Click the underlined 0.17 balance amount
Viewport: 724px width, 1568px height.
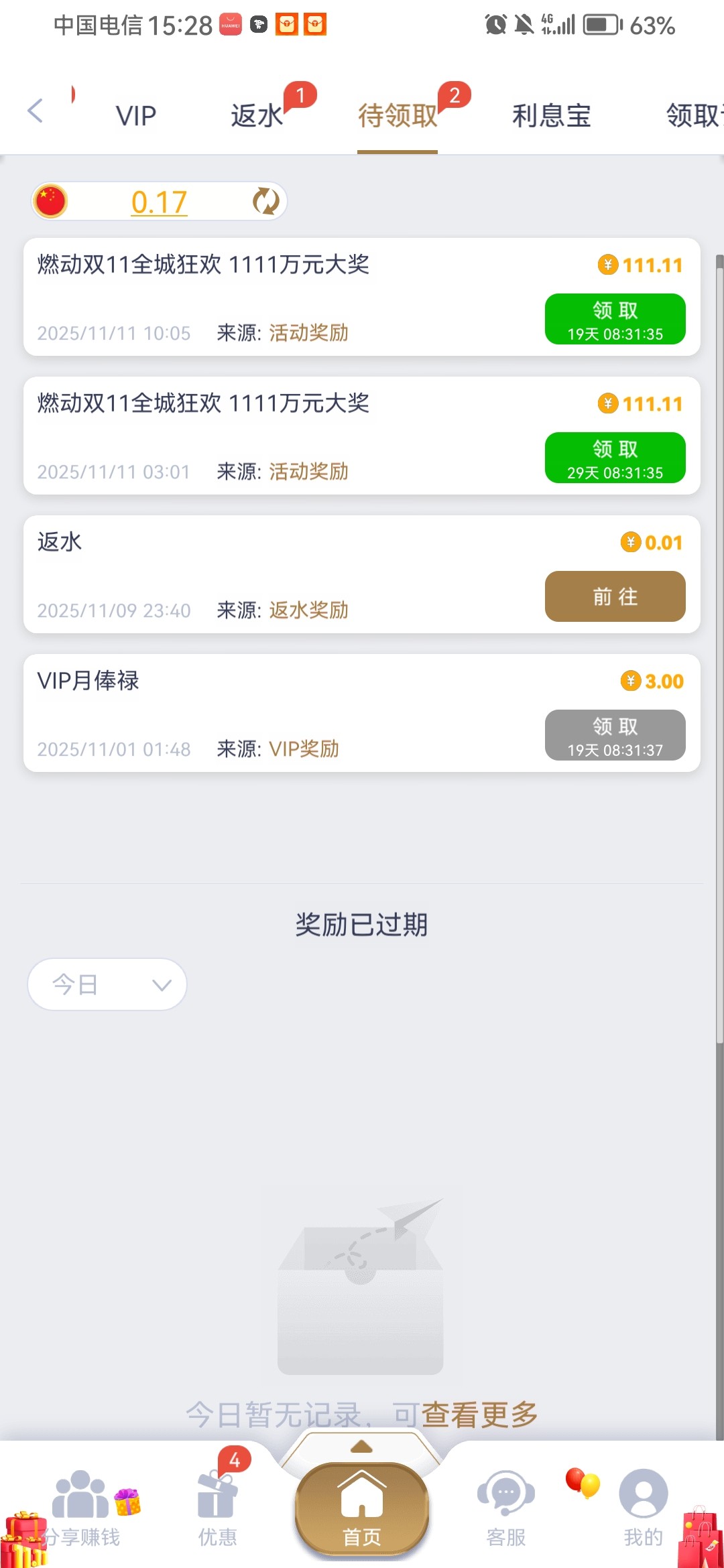click(x=160, y=201)
